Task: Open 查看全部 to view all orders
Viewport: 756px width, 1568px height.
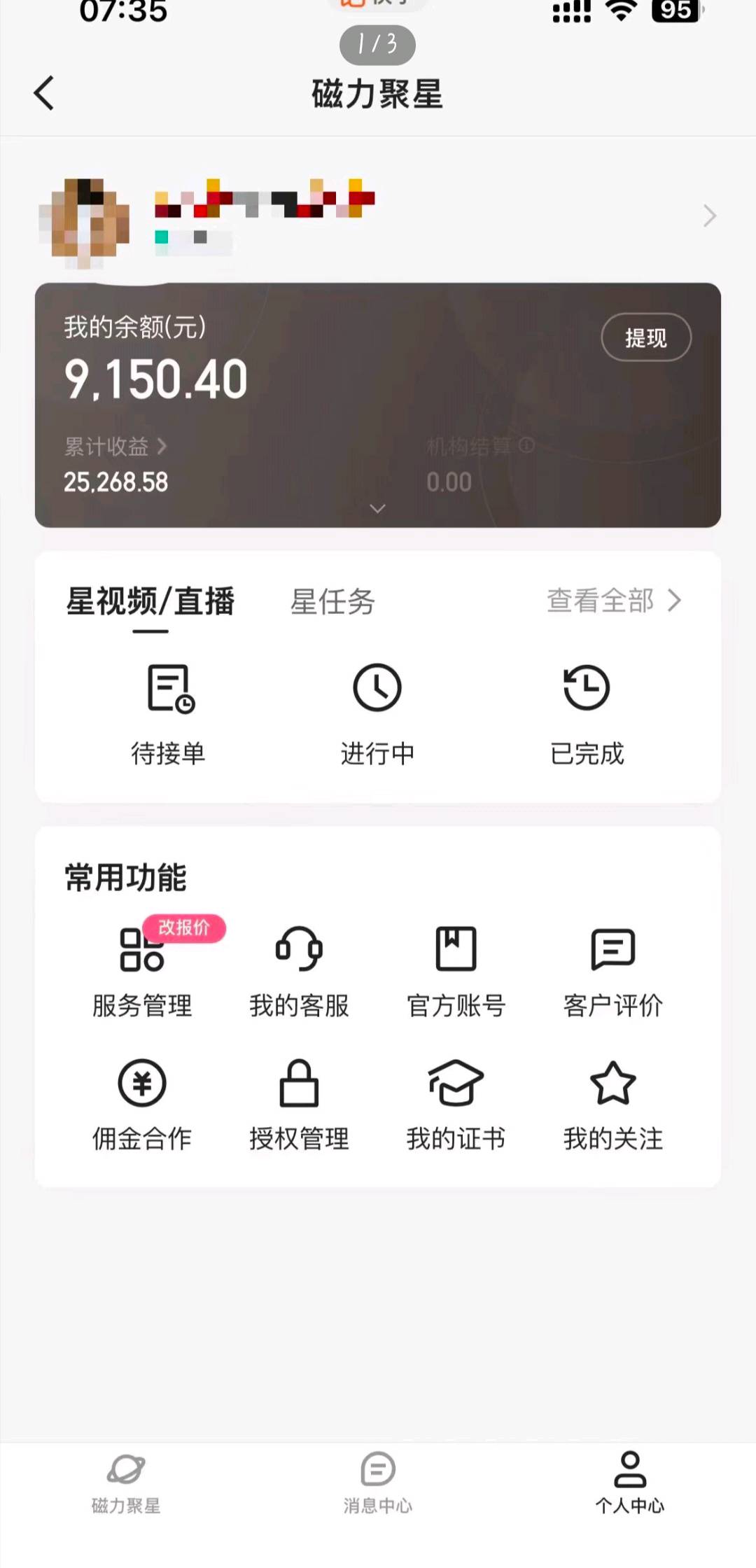Action: (614, 601)
